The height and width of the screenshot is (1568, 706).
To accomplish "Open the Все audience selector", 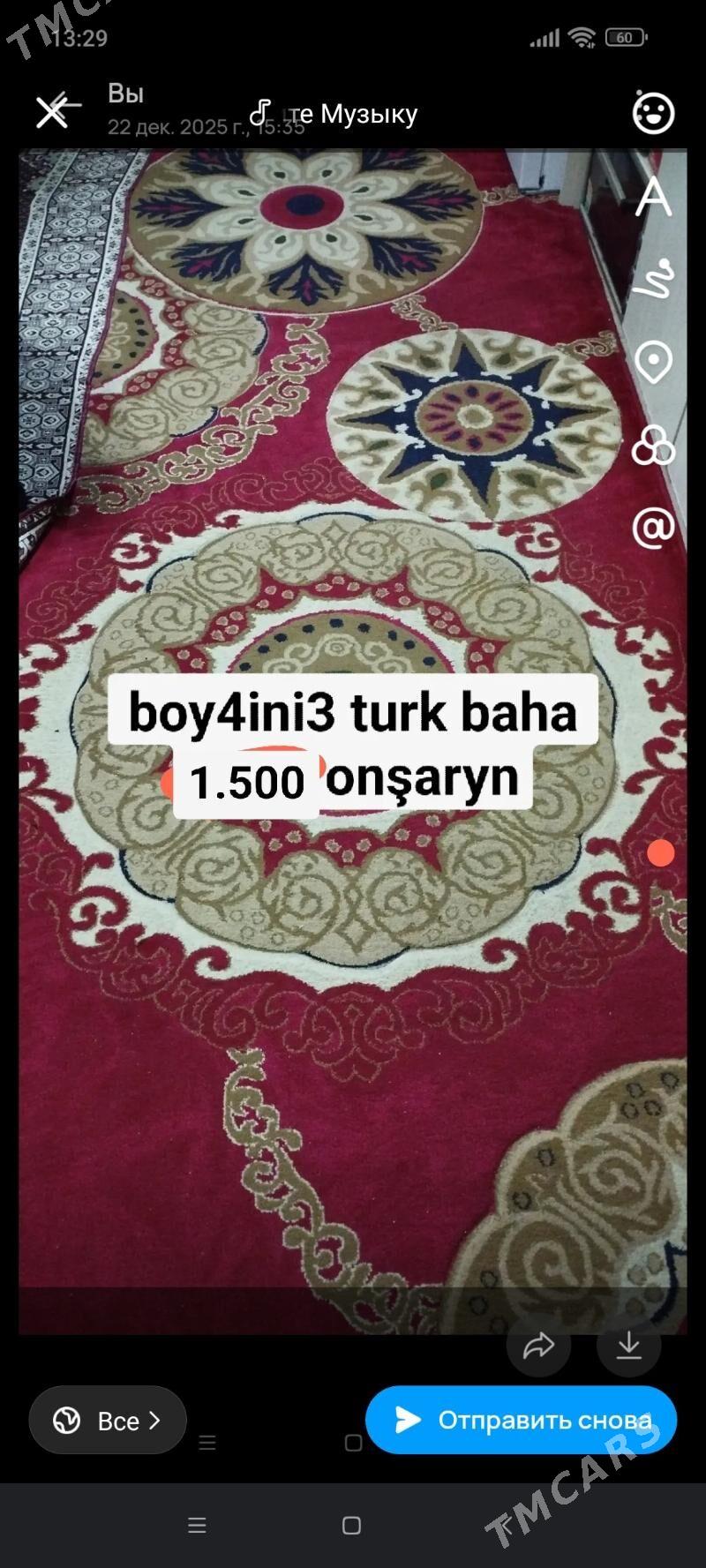I will click(108, 1420).
